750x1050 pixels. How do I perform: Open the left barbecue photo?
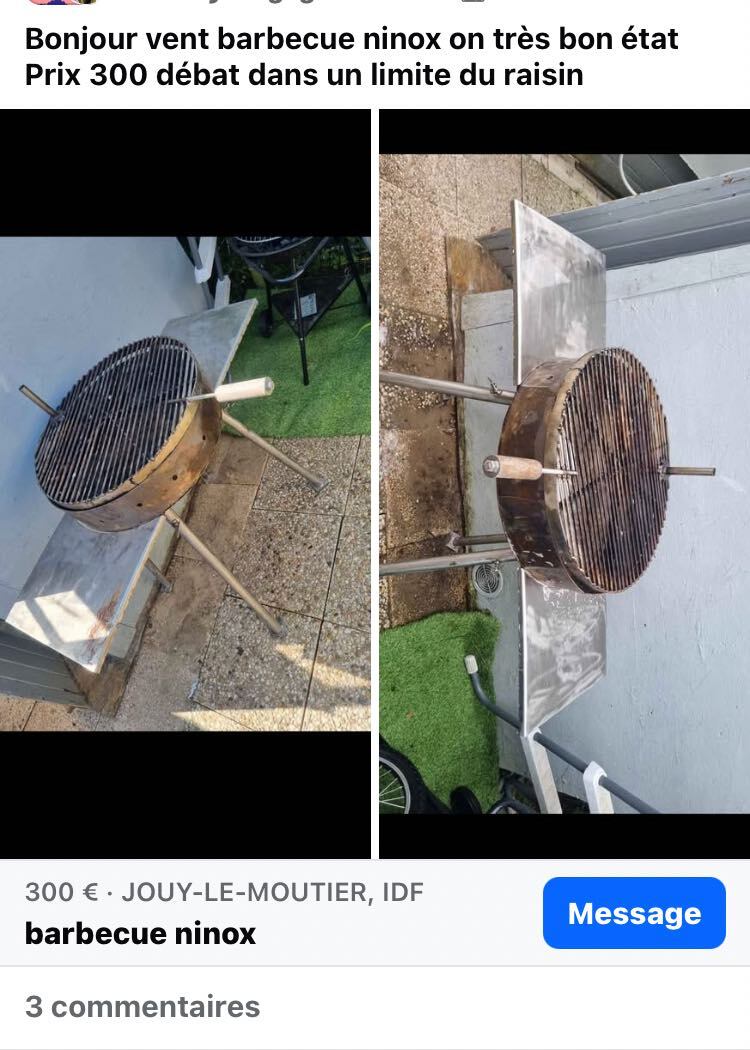click(185, 484)
